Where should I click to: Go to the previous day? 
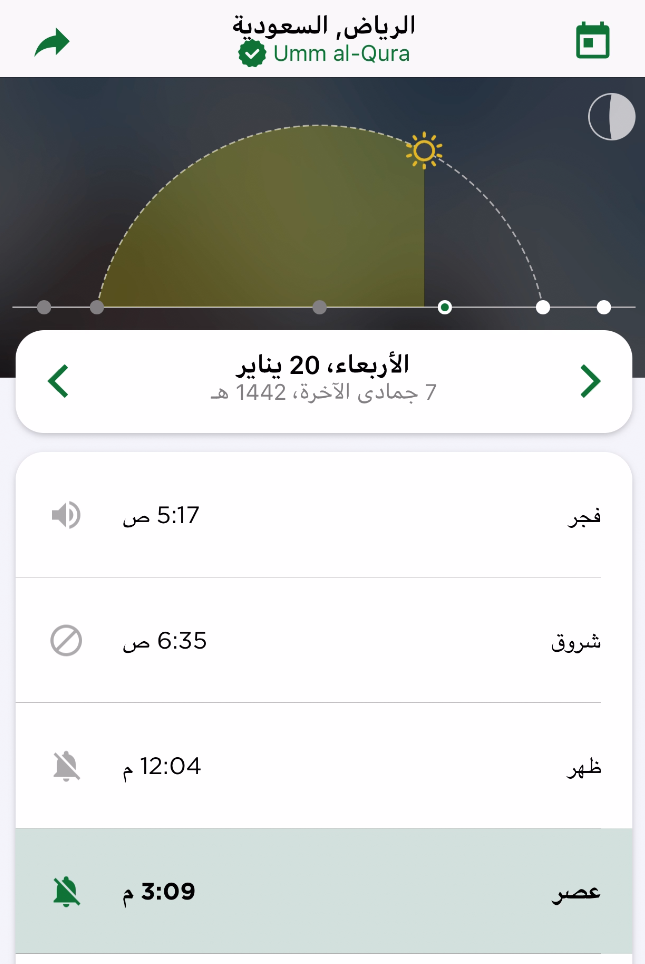tap(59, 381)
